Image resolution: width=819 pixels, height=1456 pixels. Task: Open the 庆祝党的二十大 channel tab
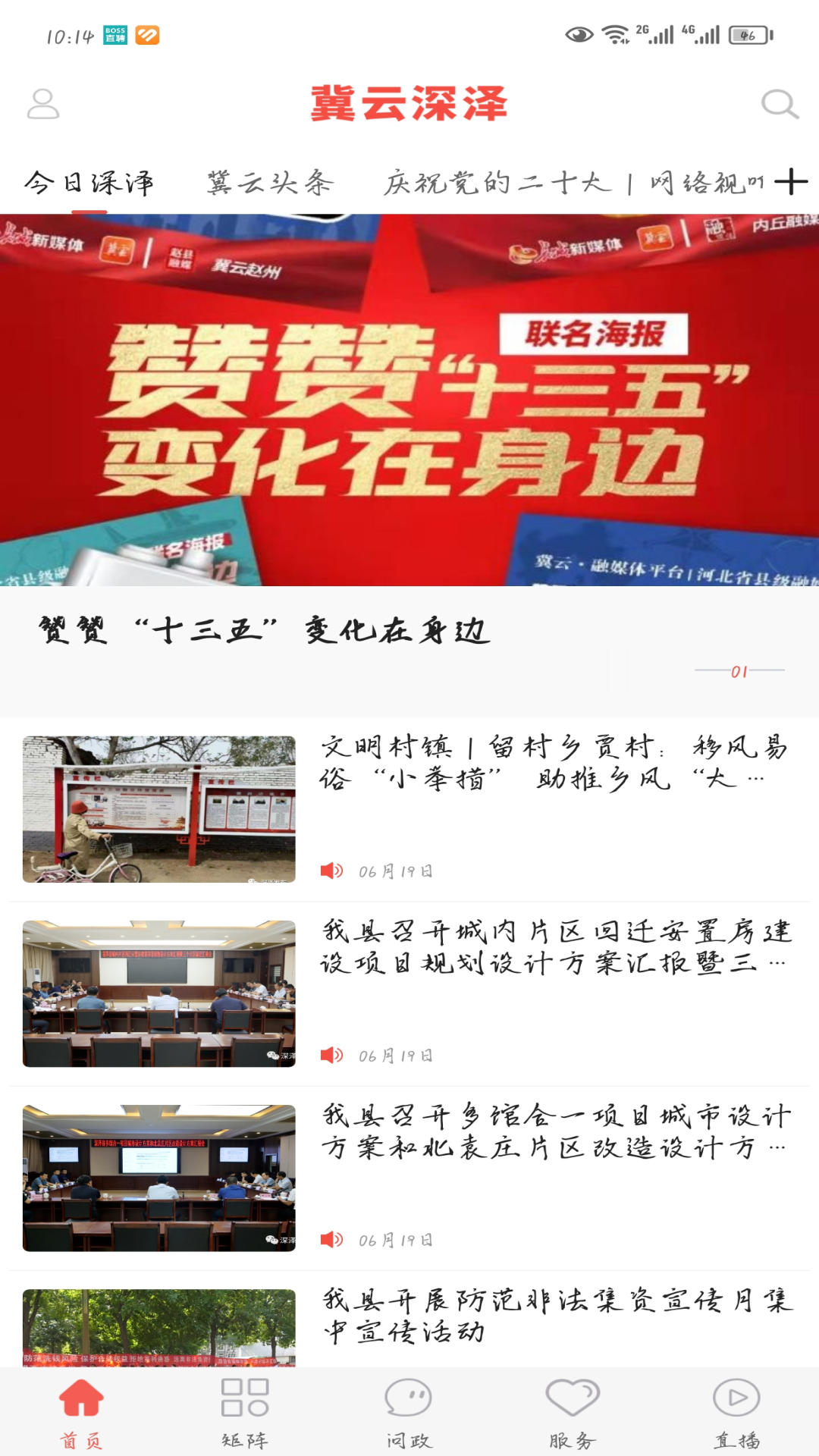coord(497,180)
